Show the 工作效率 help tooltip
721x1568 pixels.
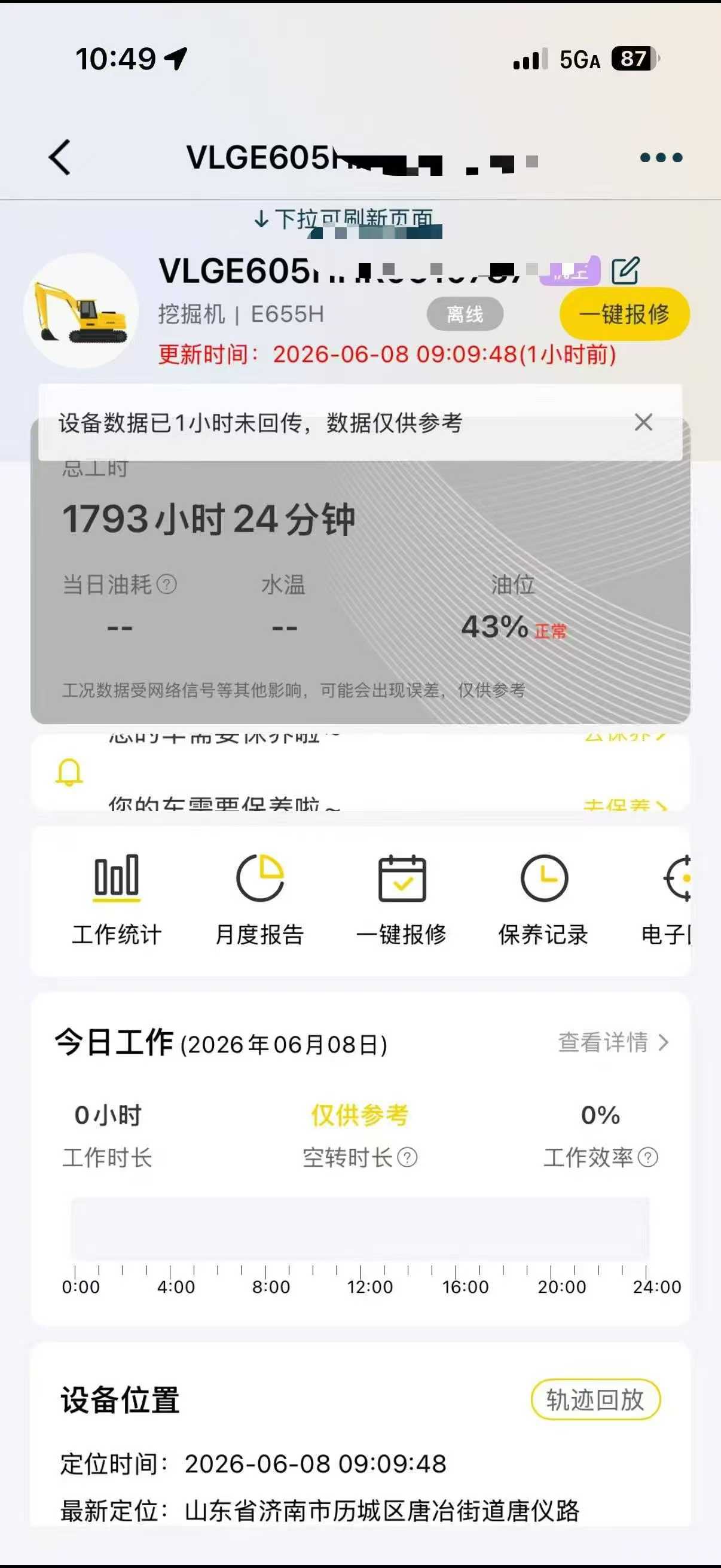click(648, 1157)
